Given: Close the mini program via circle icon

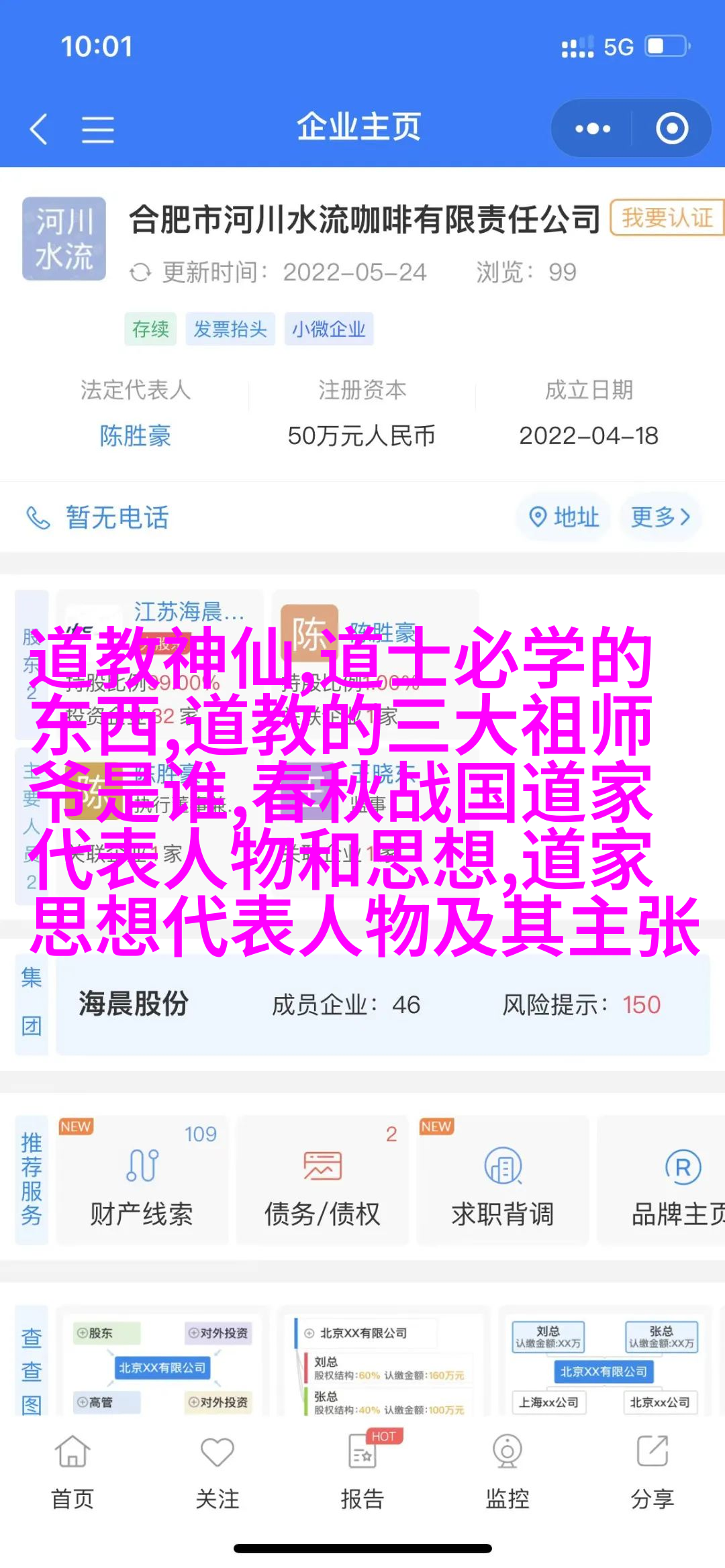Looking at the screenshot, I should 672,128.
